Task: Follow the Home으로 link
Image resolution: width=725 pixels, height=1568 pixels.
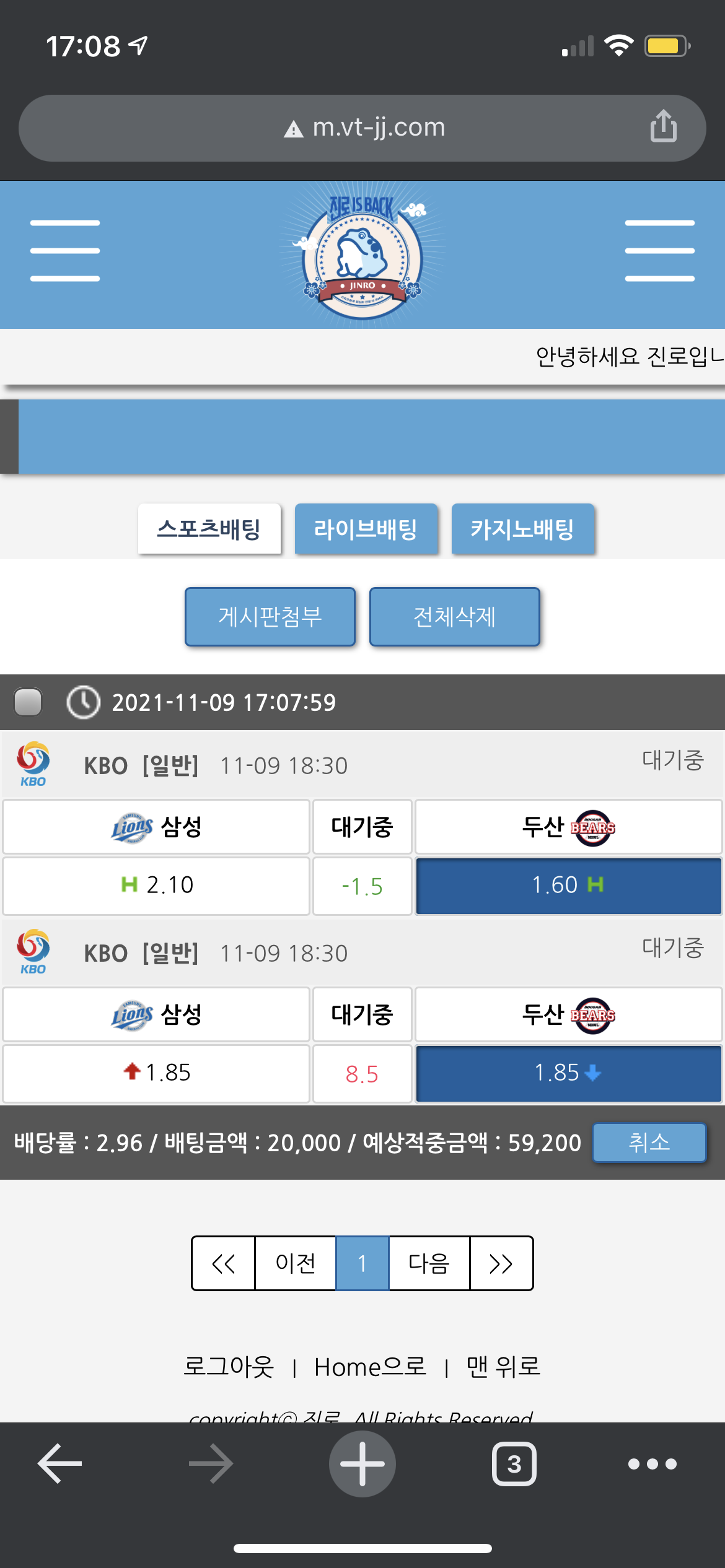Action: click(370, 1367)
